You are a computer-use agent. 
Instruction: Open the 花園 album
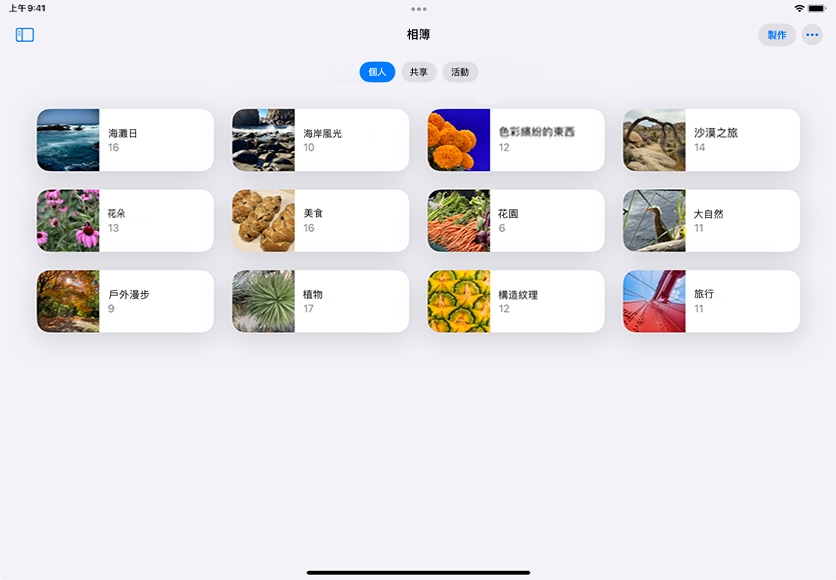(x=516, y=221)
